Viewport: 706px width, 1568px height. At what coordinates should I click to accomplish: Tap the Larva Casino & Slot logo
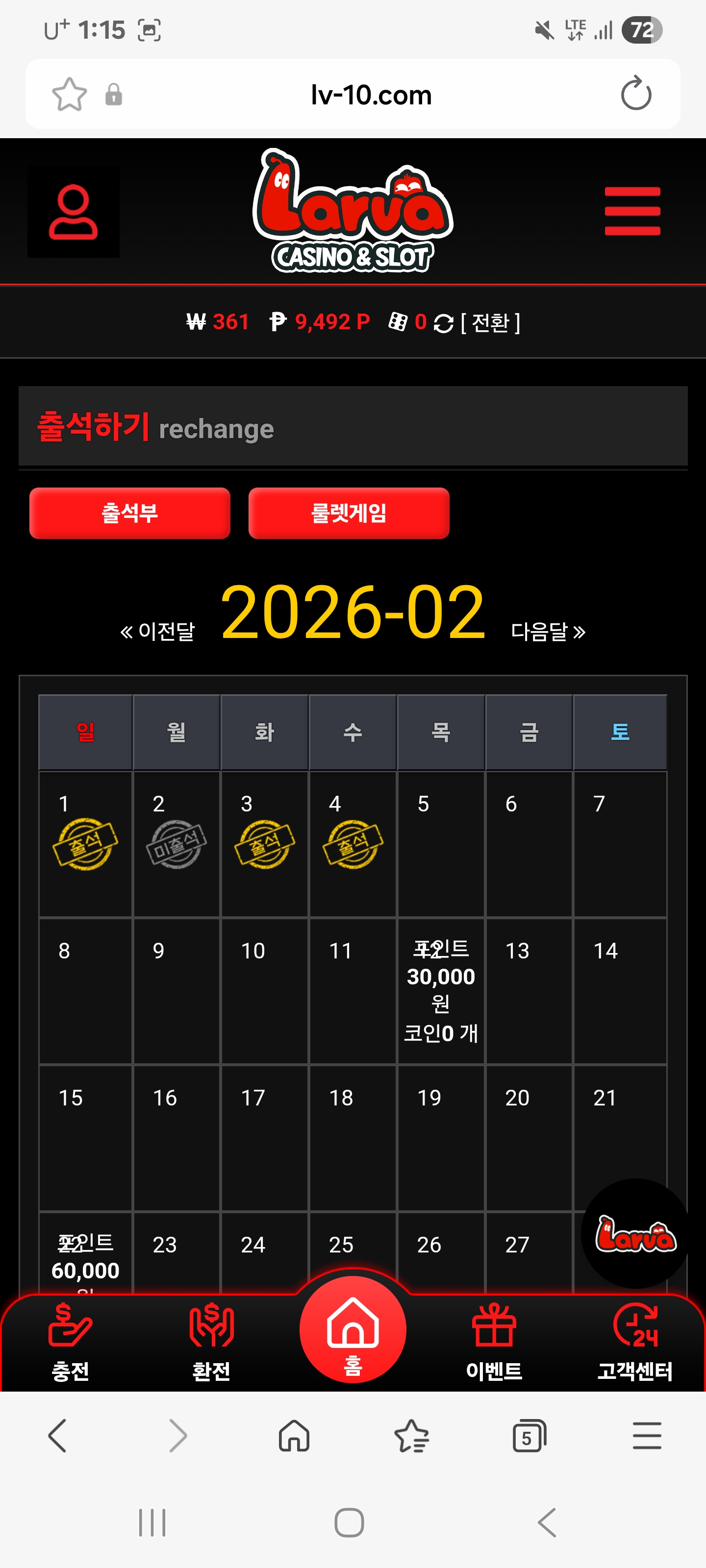tap(353, 211)
